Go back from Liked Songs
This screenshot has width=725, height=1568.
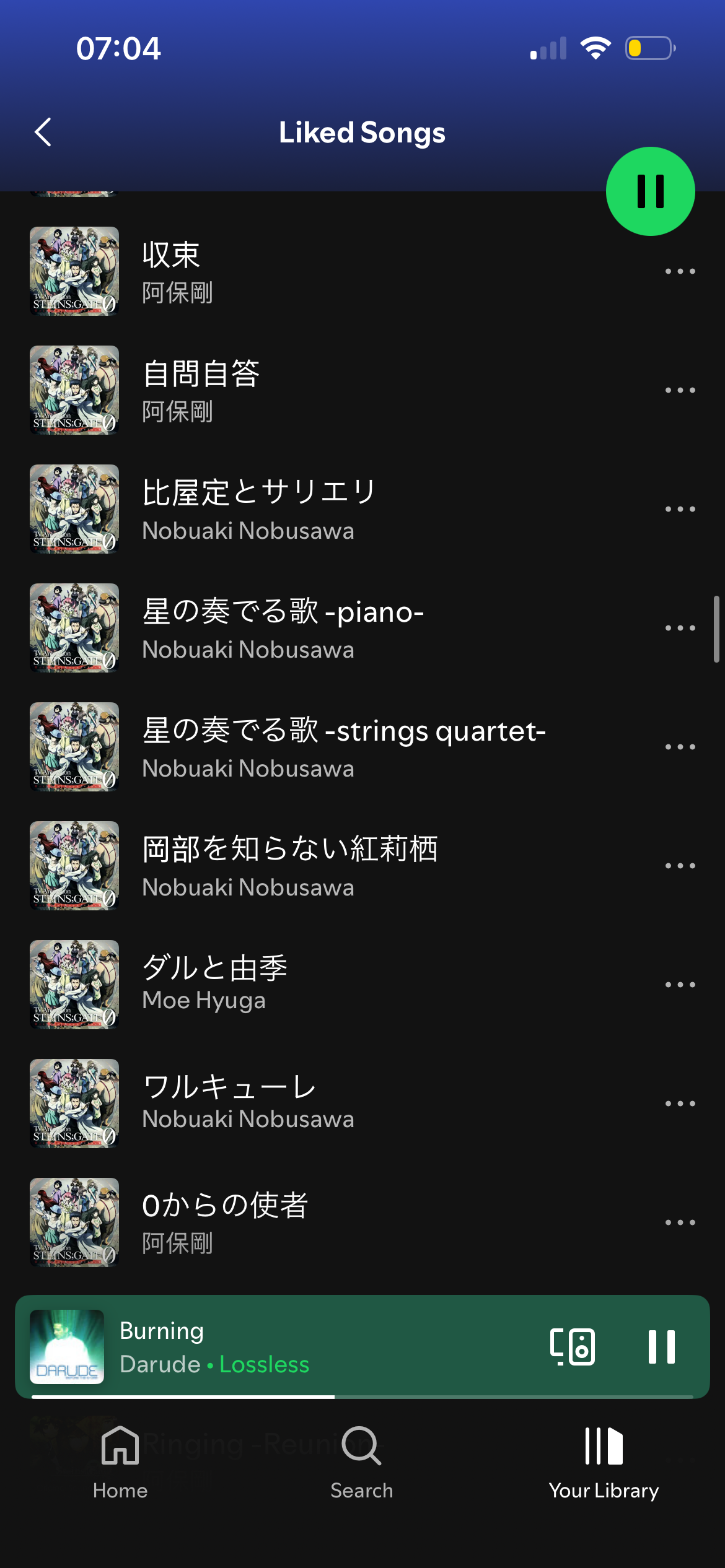tap(43, 133)
